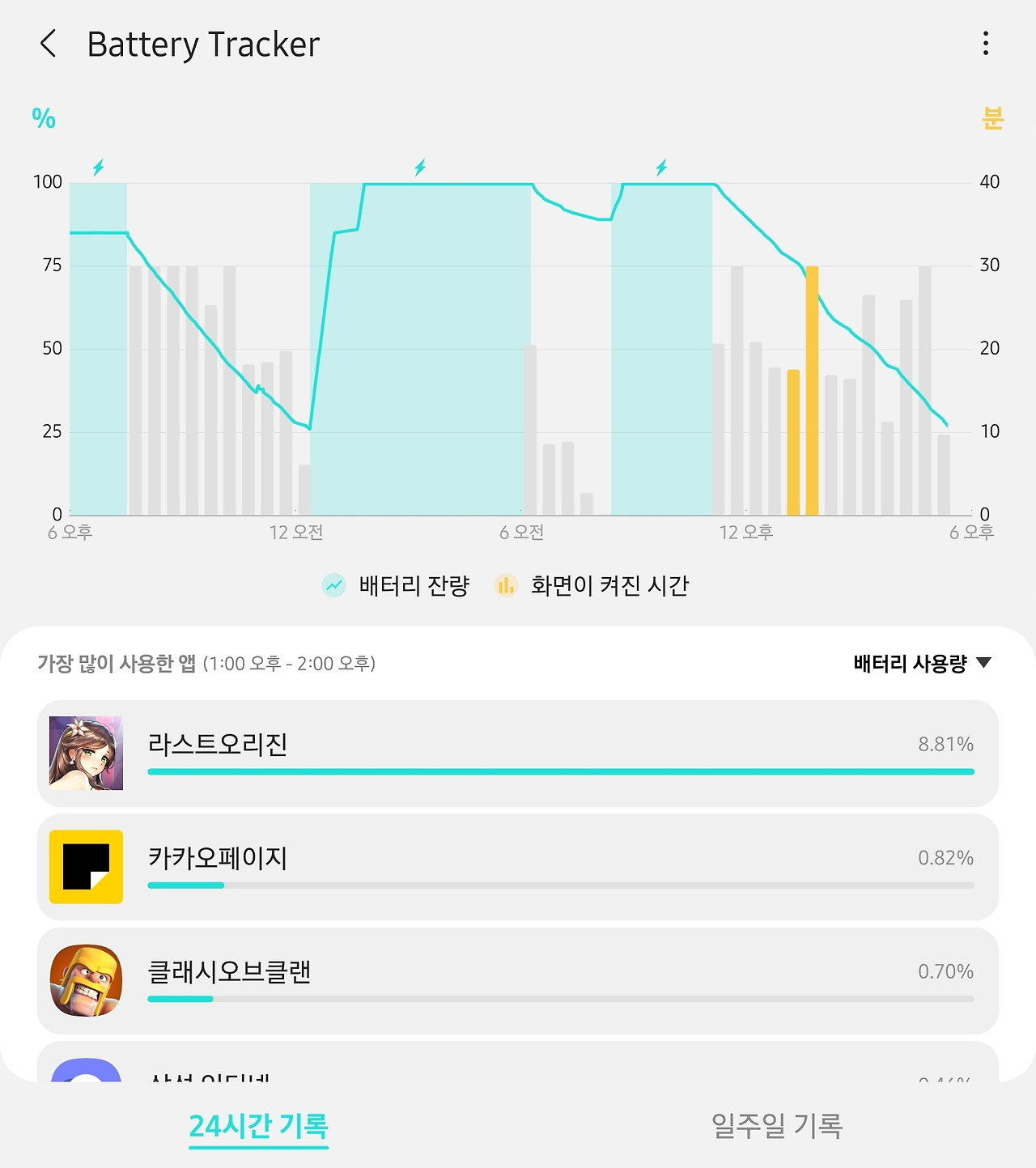Open 라스트오리진 battery usage details

518,754
